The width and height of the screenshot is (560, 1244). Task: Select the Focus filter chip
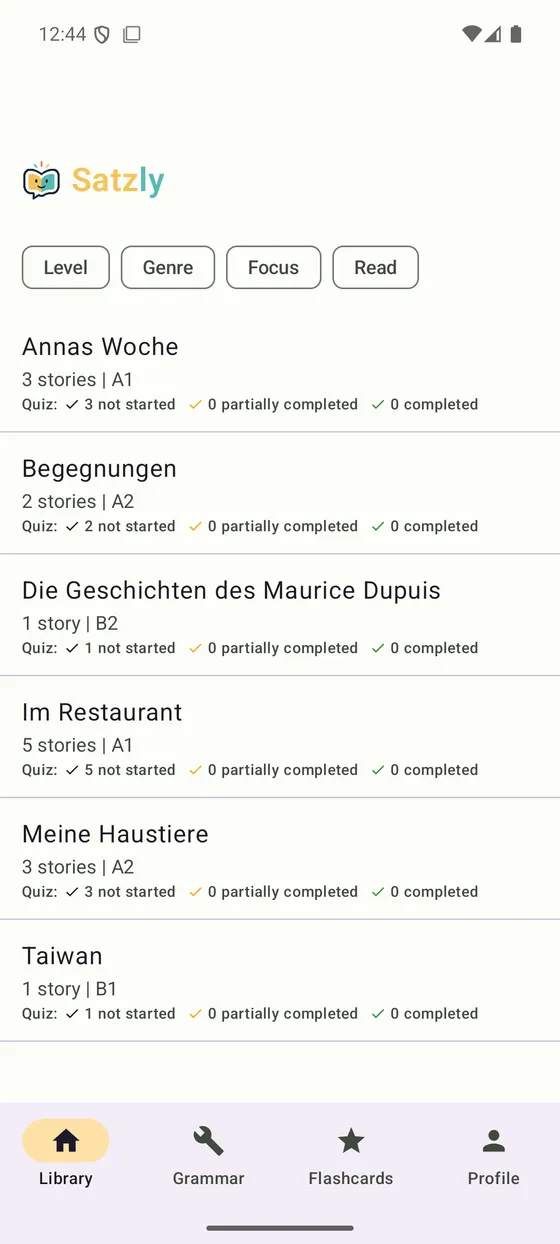pyautogui.click(x=274, y=267)
